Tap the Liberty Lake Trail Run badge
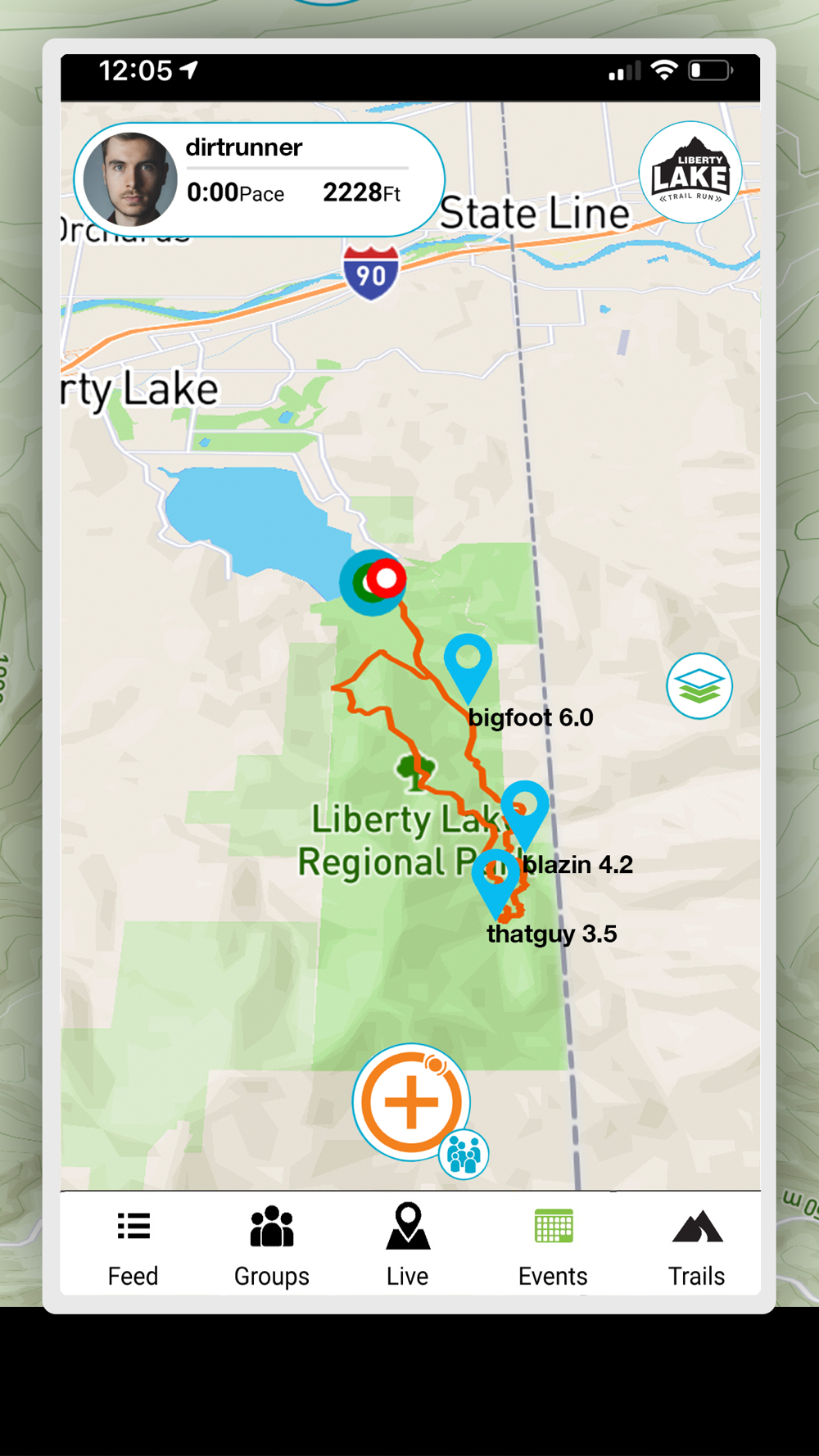819x1456 pixels. coord(690,173)
